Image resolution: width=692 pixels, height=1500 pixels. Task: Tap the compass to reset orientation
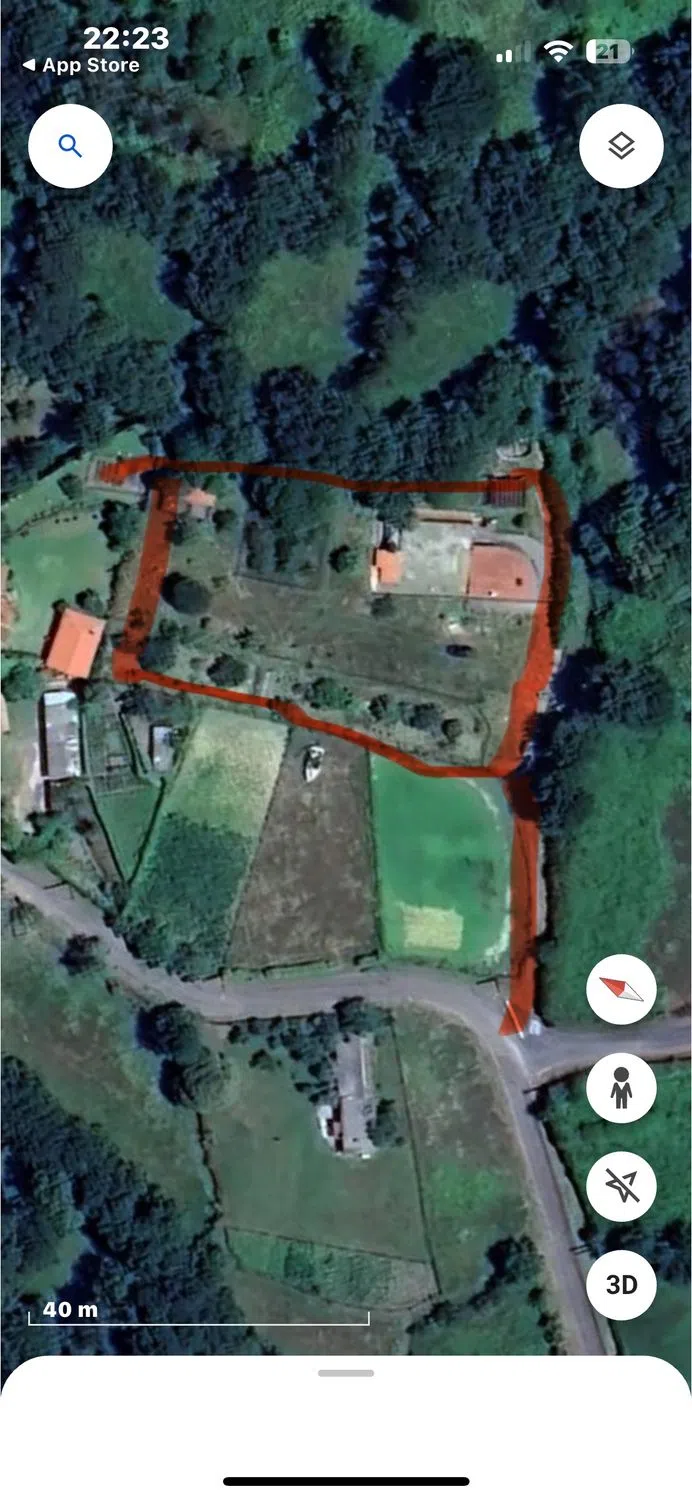tap(621, 989)
